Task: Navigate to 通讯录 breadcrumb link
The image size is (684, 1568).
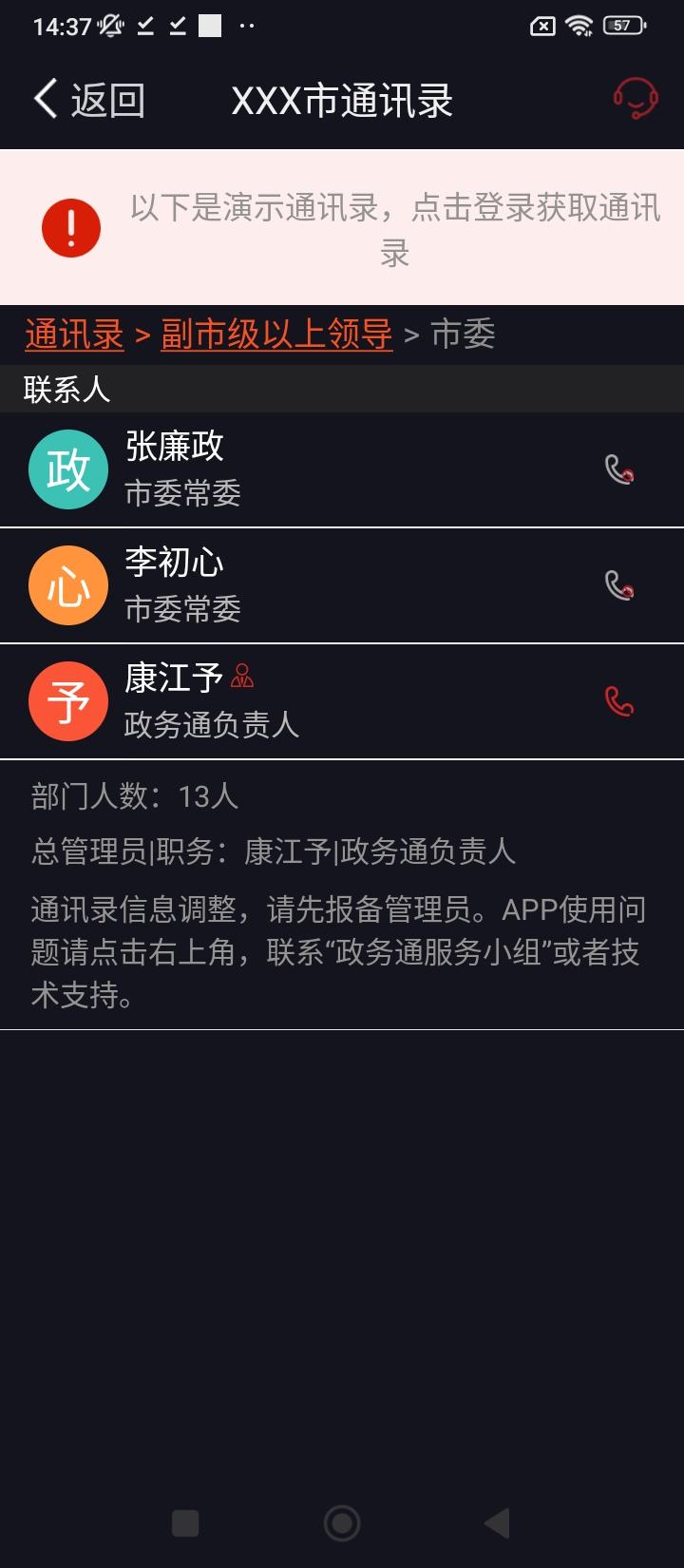Action: (74, 335)
